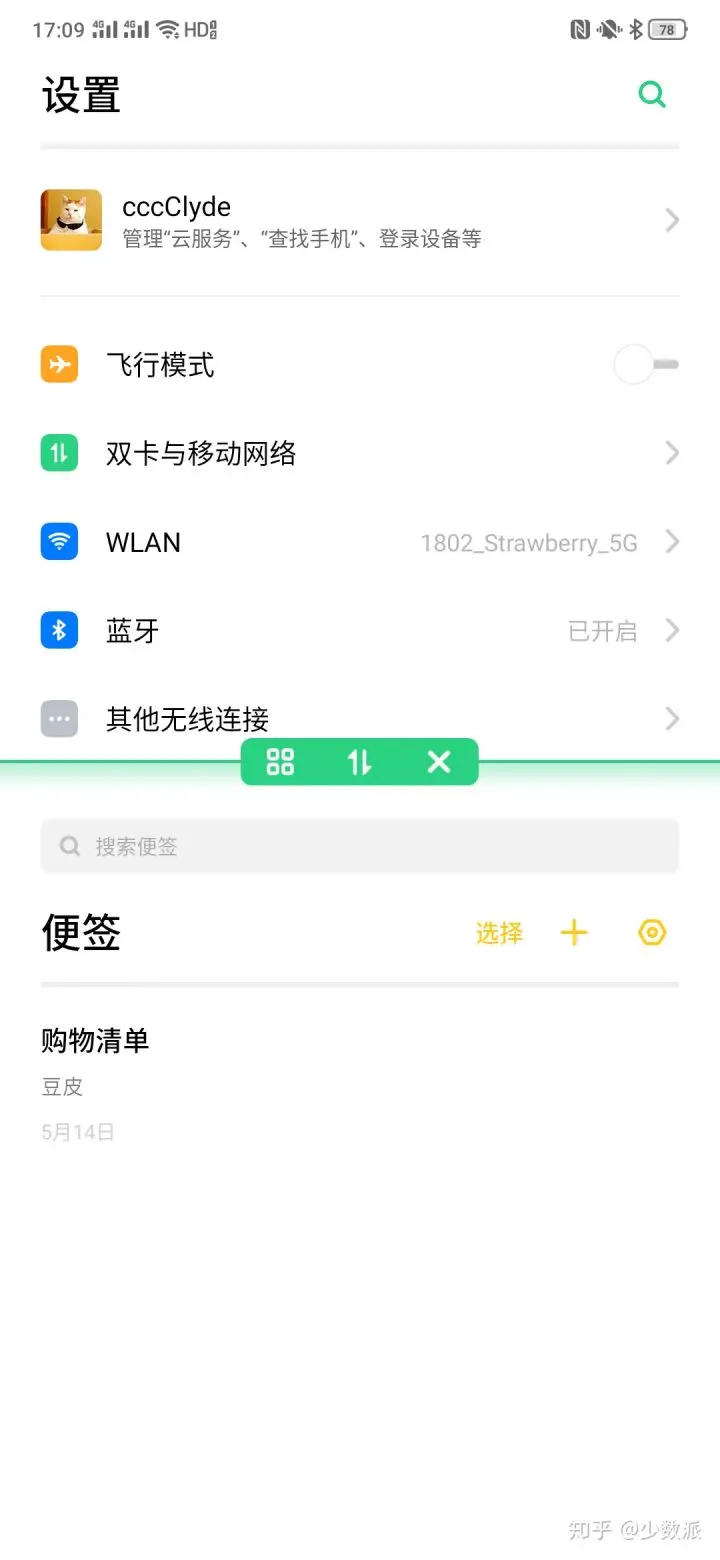The height and width of the screenshot is (1560, 720).
Task: Open 其他无线连接 settings
Action: tap(360, 719)
